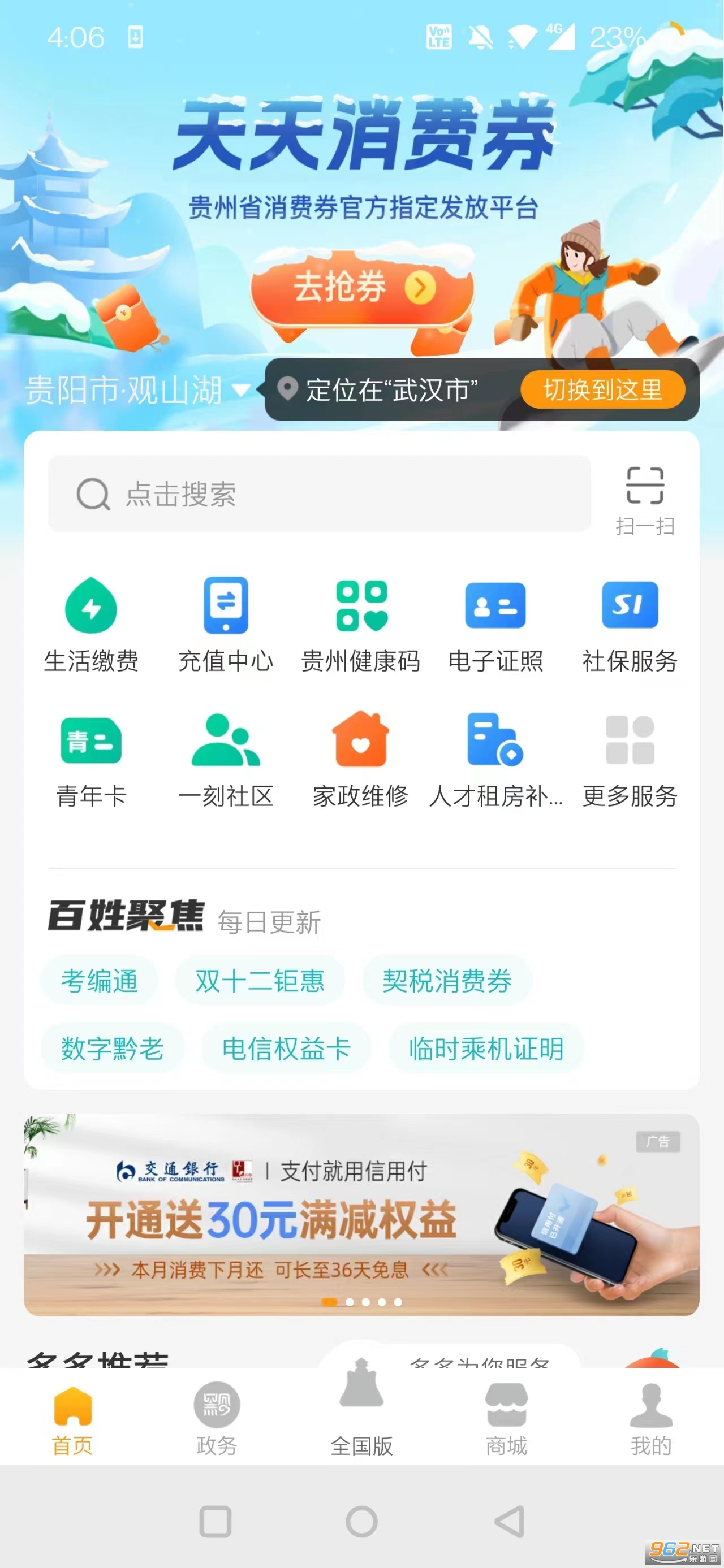Open 家政维修
724x1568 pixels.
click(x=361, y=760)
